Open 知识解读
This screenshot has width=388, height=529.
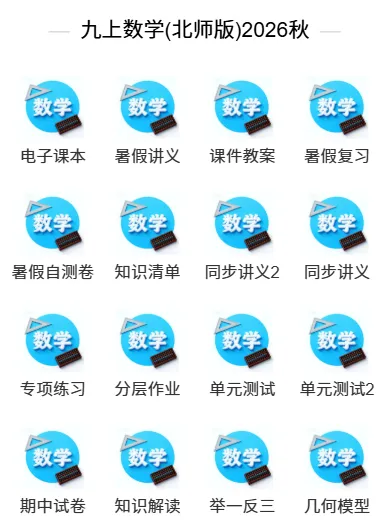click(x=147, y=472)
